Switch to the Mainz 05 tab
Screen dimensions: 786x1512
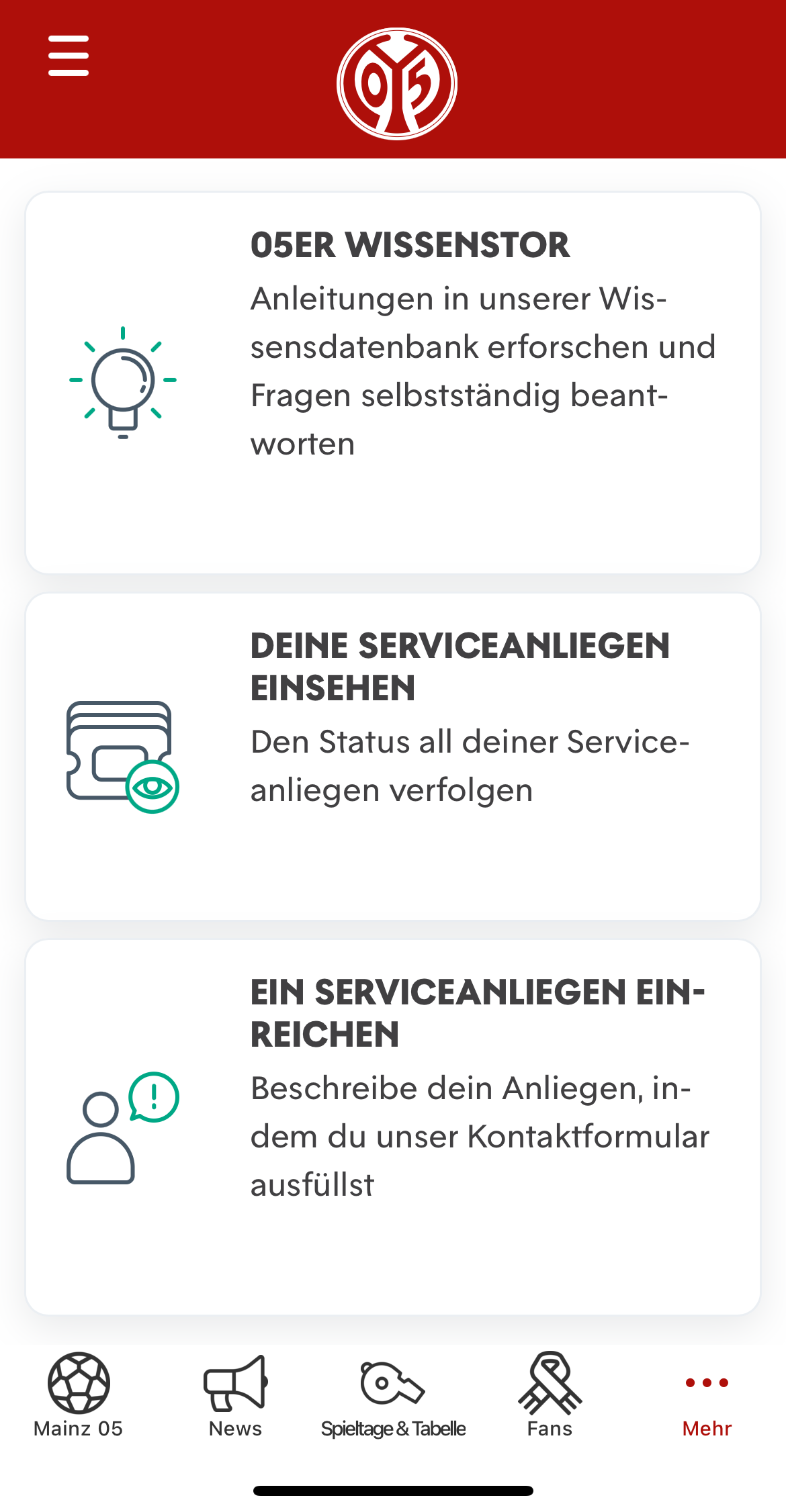pyautogui.click(x=79, y=1395)
